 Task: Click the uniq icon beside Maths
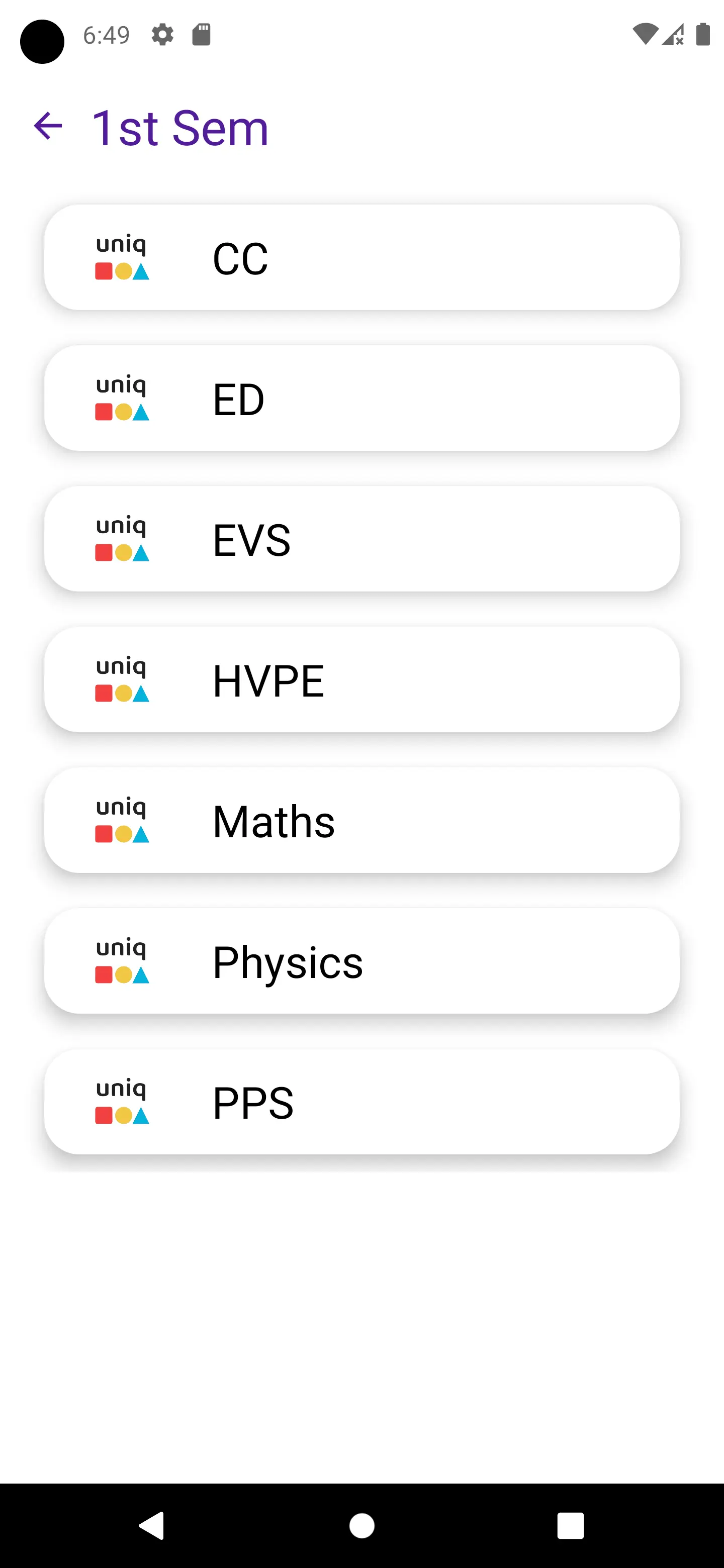coord(122,820)
